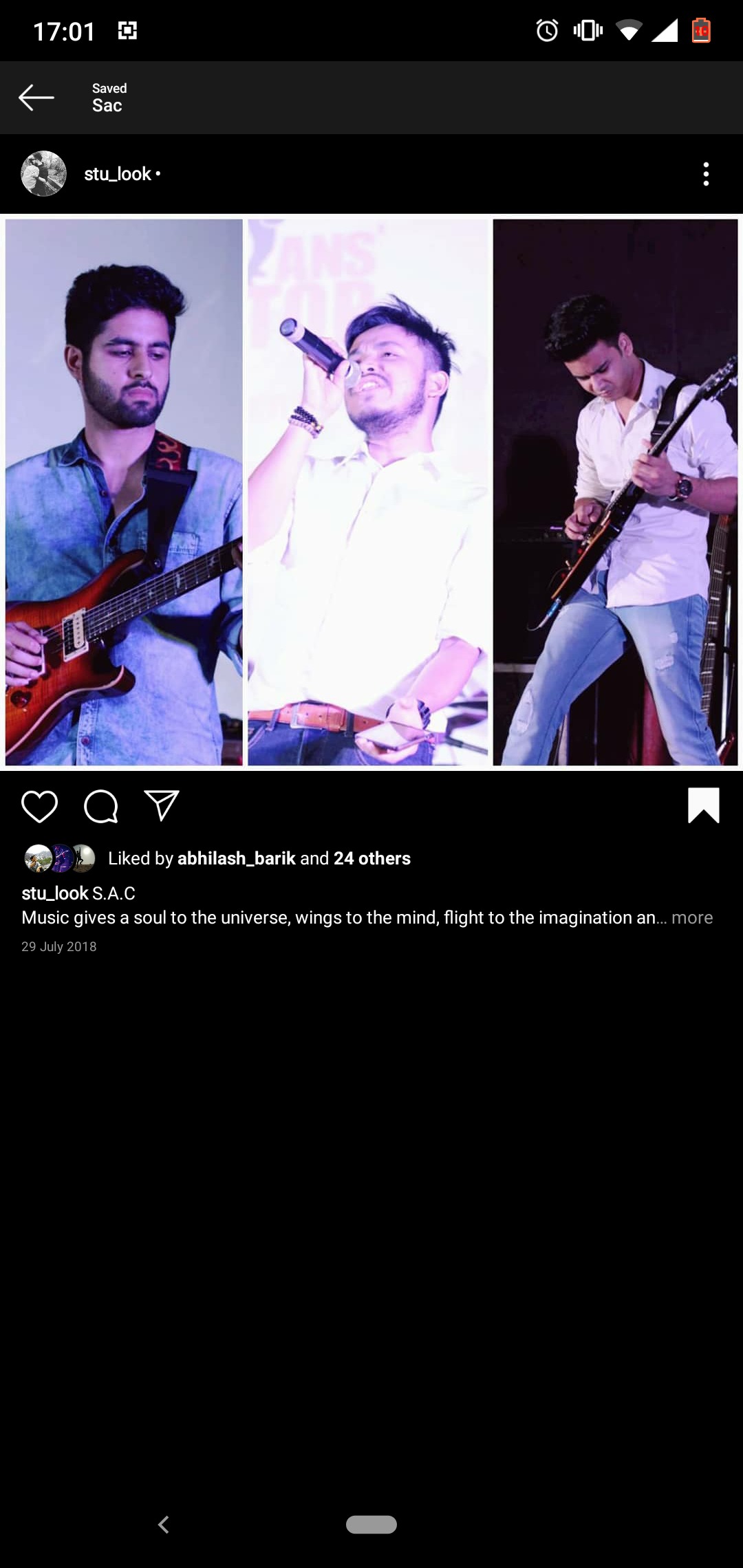Tap the system back arrow in the navigation bar
Image resolution: width=743 pixels, height=1568 pixels.
point(164,1525)
